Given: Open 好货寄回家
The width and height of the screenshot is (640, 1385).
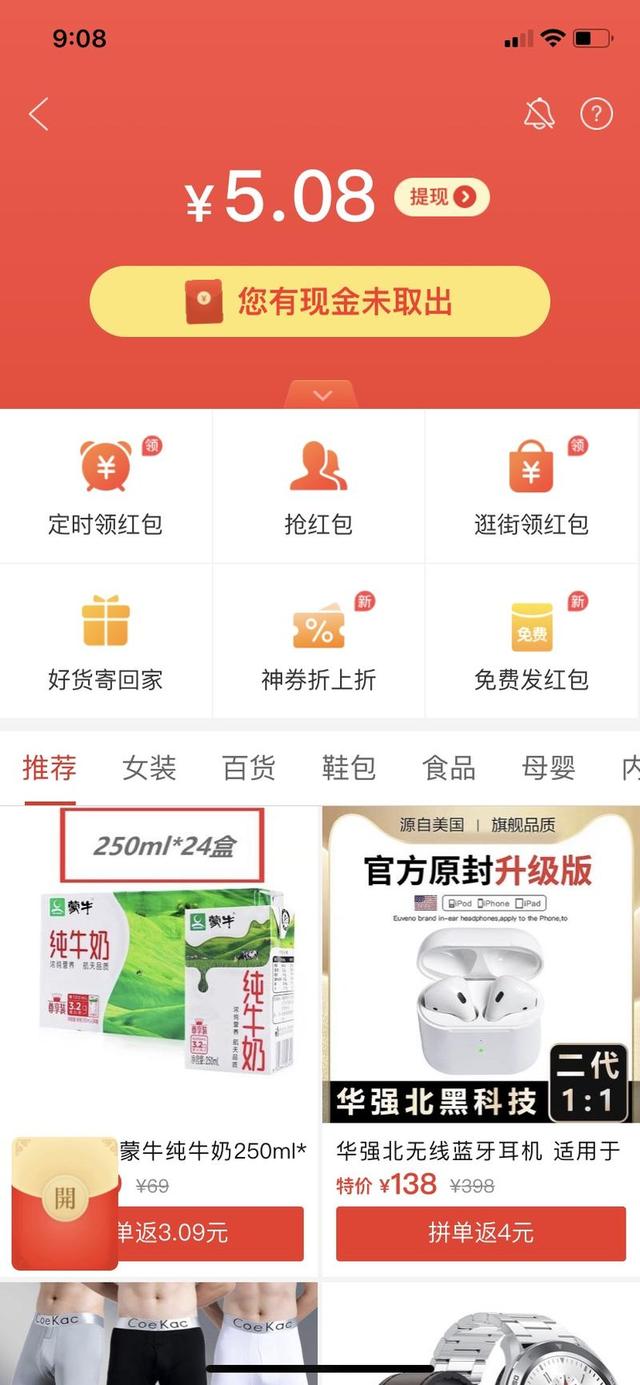Looking at the screenshot, I should (x=105, y=642).
